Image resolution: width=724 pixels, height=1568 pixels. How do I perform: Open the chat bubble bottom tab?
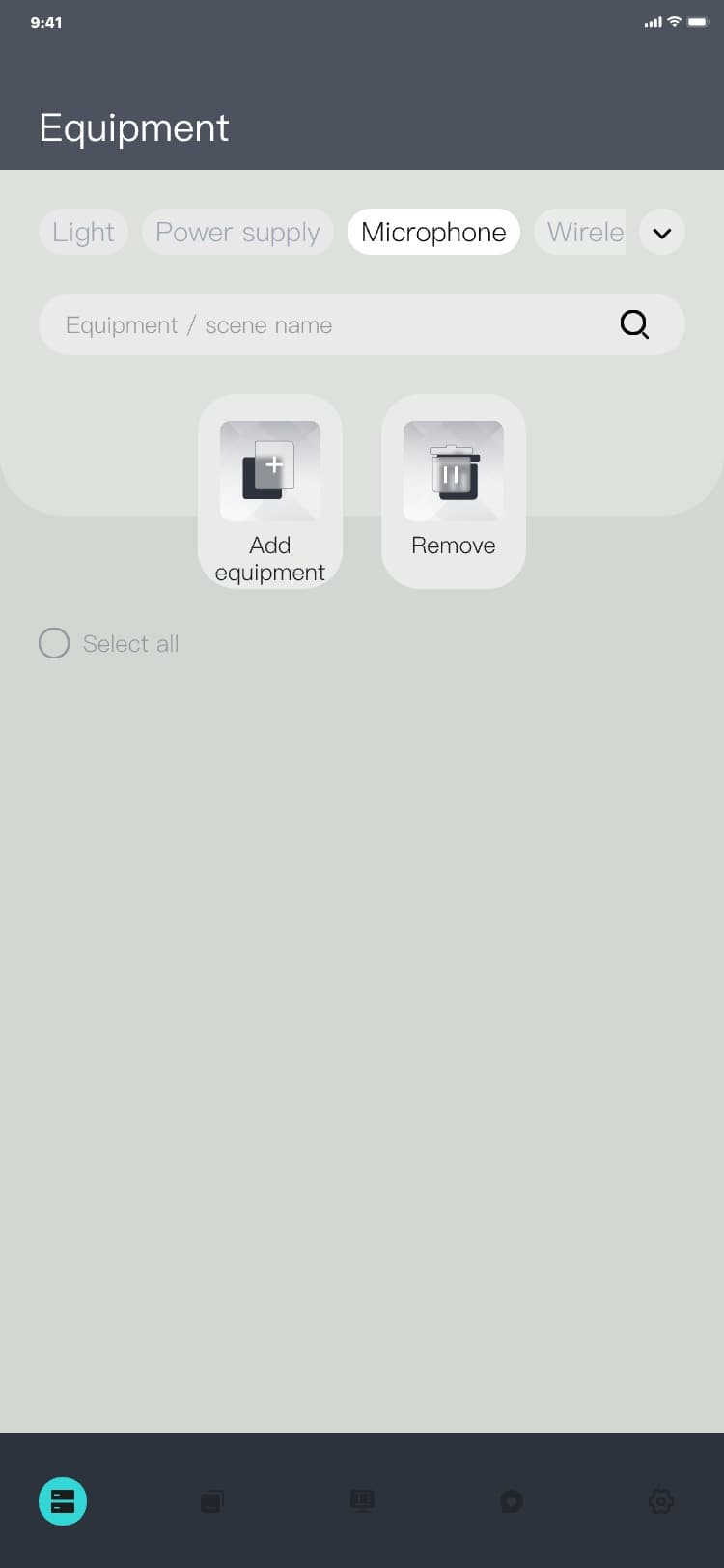pyautogui.click(x=512, y=1501)
